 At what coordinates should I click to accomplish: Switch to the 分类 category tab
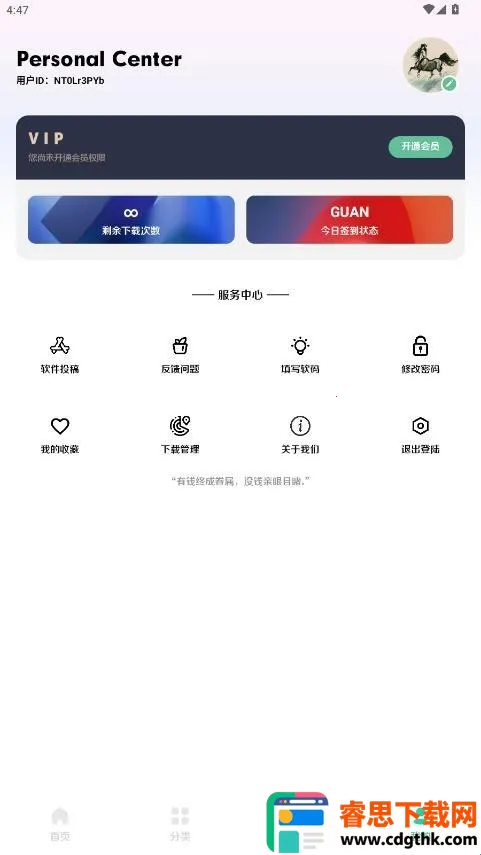click(x=180, y=824)
